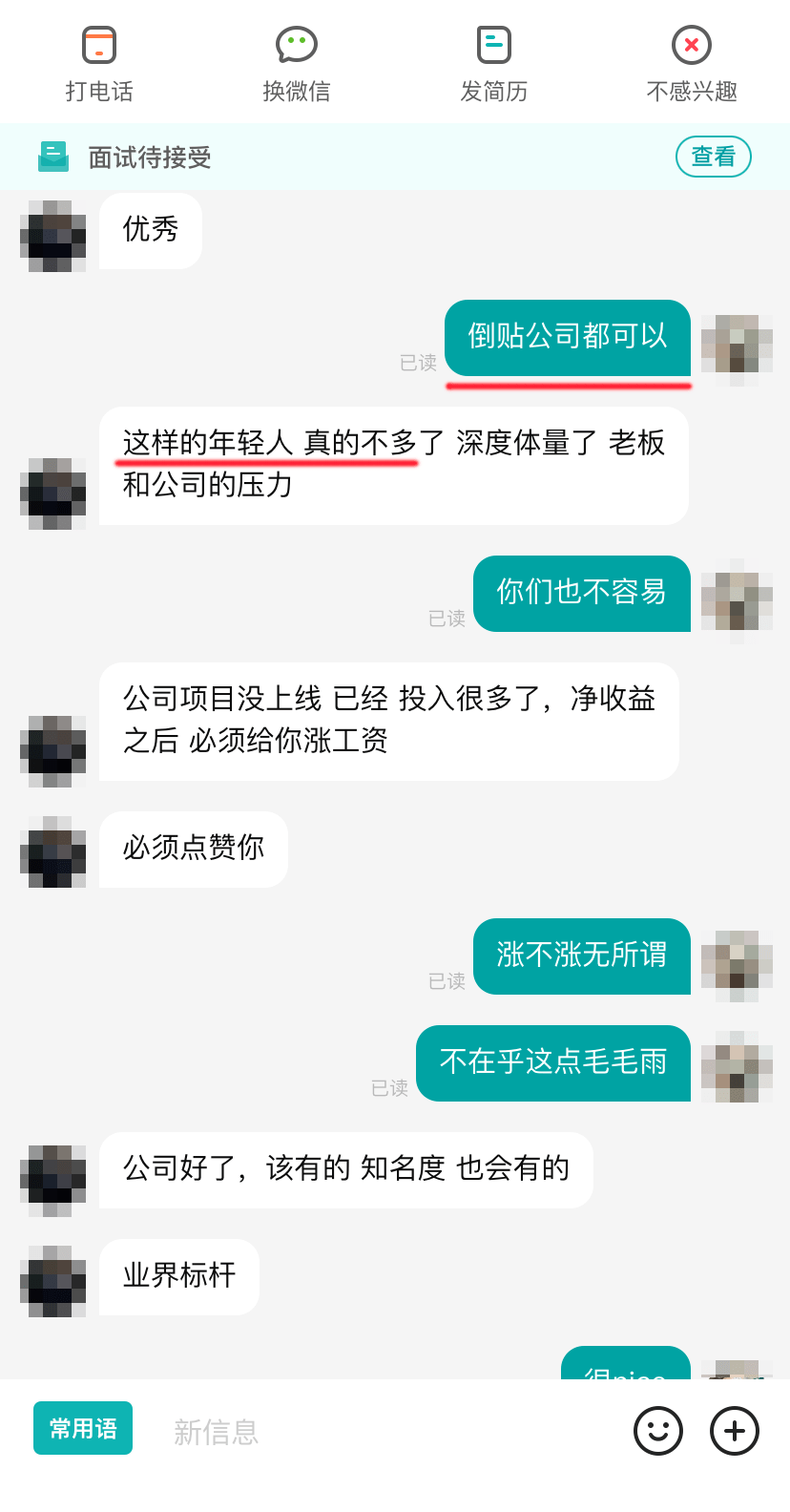The width and height of the screenshot is (790, 1512).
Task: Send resume via 发简历
Action: (x=494, y=64)
